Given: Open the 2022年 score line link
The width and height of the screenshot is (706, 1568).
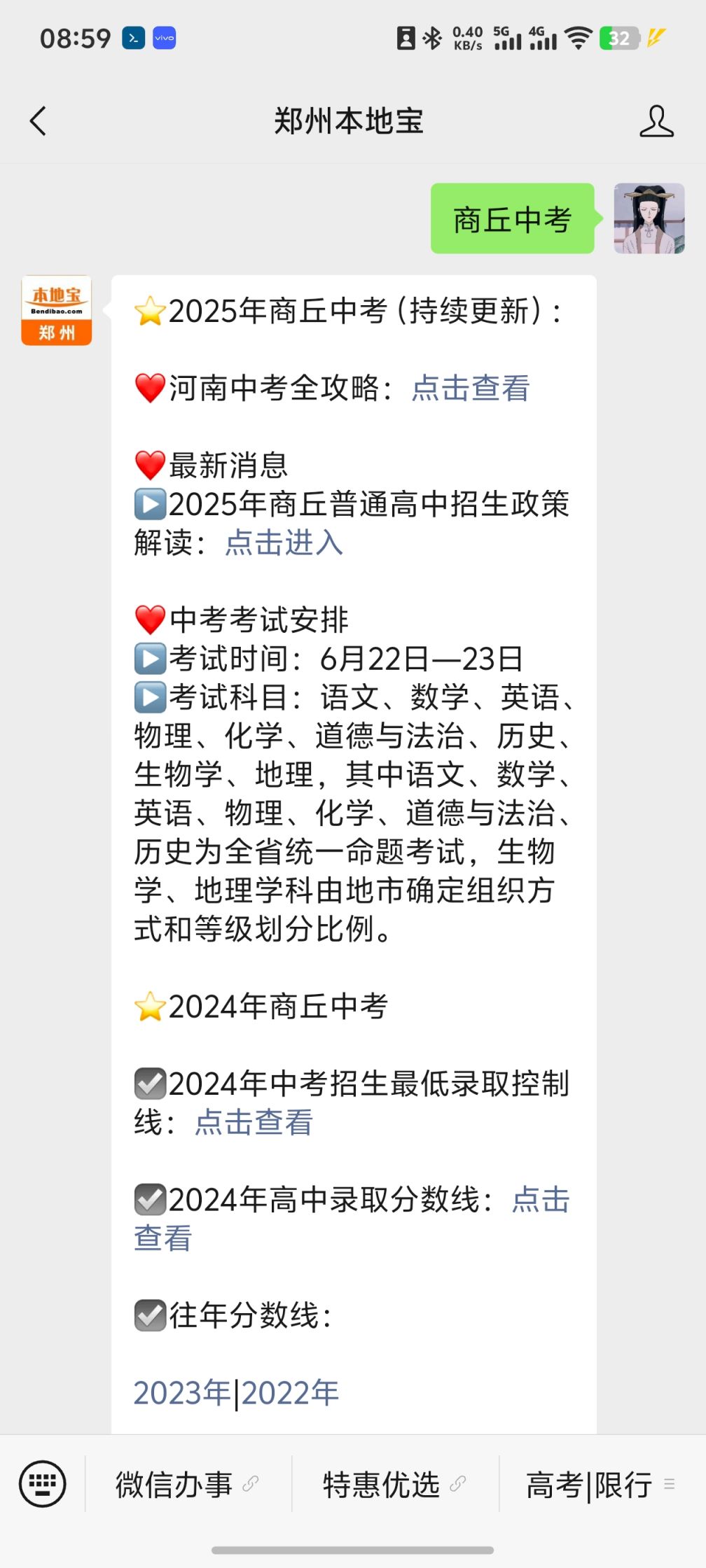Looking at the screenshot, I should click(x=291, y=1393).
